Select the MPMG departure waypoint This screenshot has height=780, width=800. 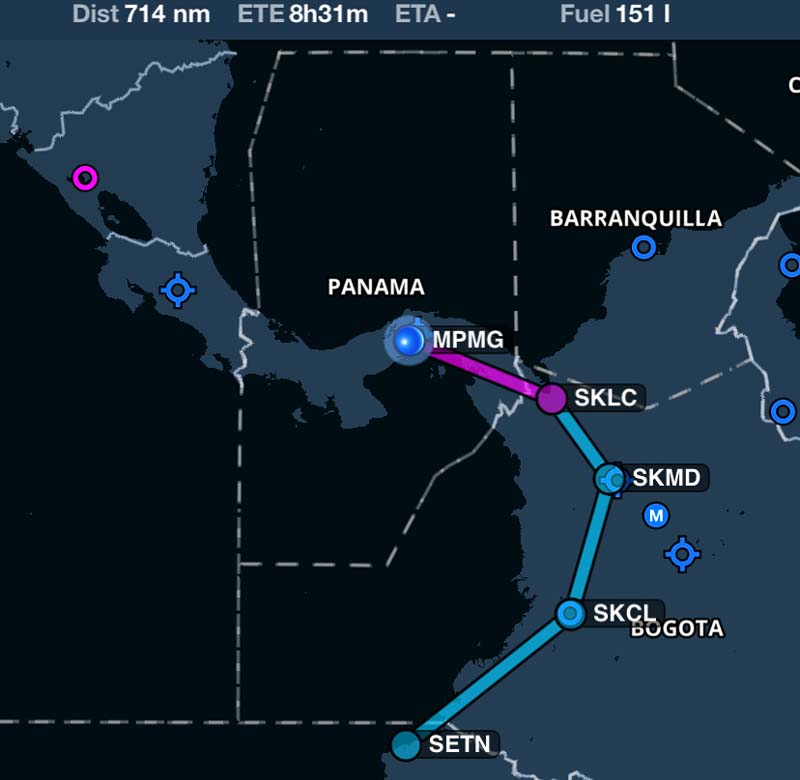pyautogui.click(x=407, y=341)
